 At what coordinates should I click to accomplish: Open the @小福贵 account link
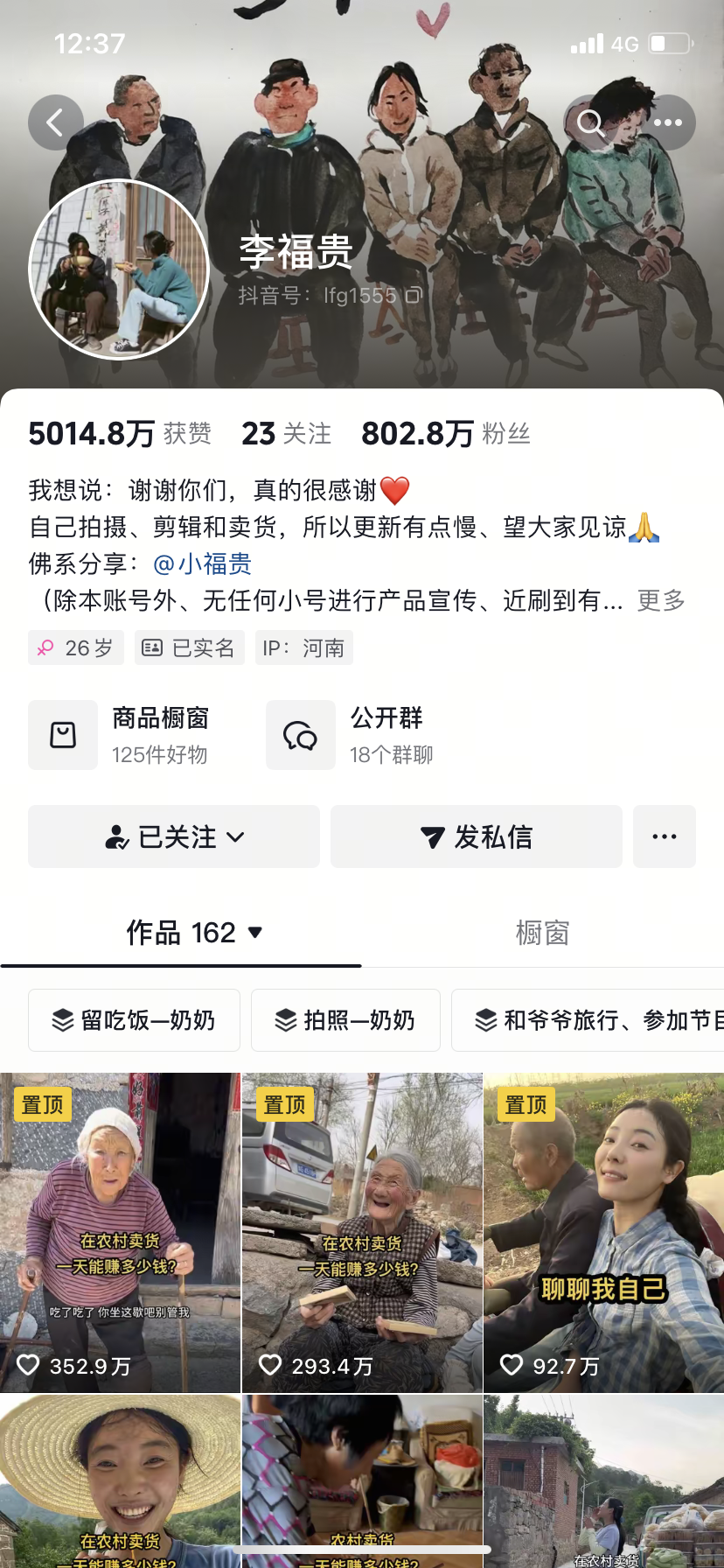click(x=203, y=563)
